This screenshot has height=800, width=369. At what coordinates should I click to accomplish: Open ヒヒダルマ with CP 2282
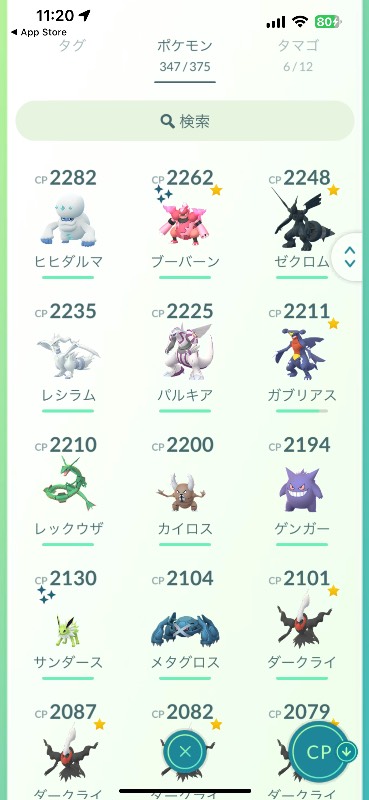point(68,223)
